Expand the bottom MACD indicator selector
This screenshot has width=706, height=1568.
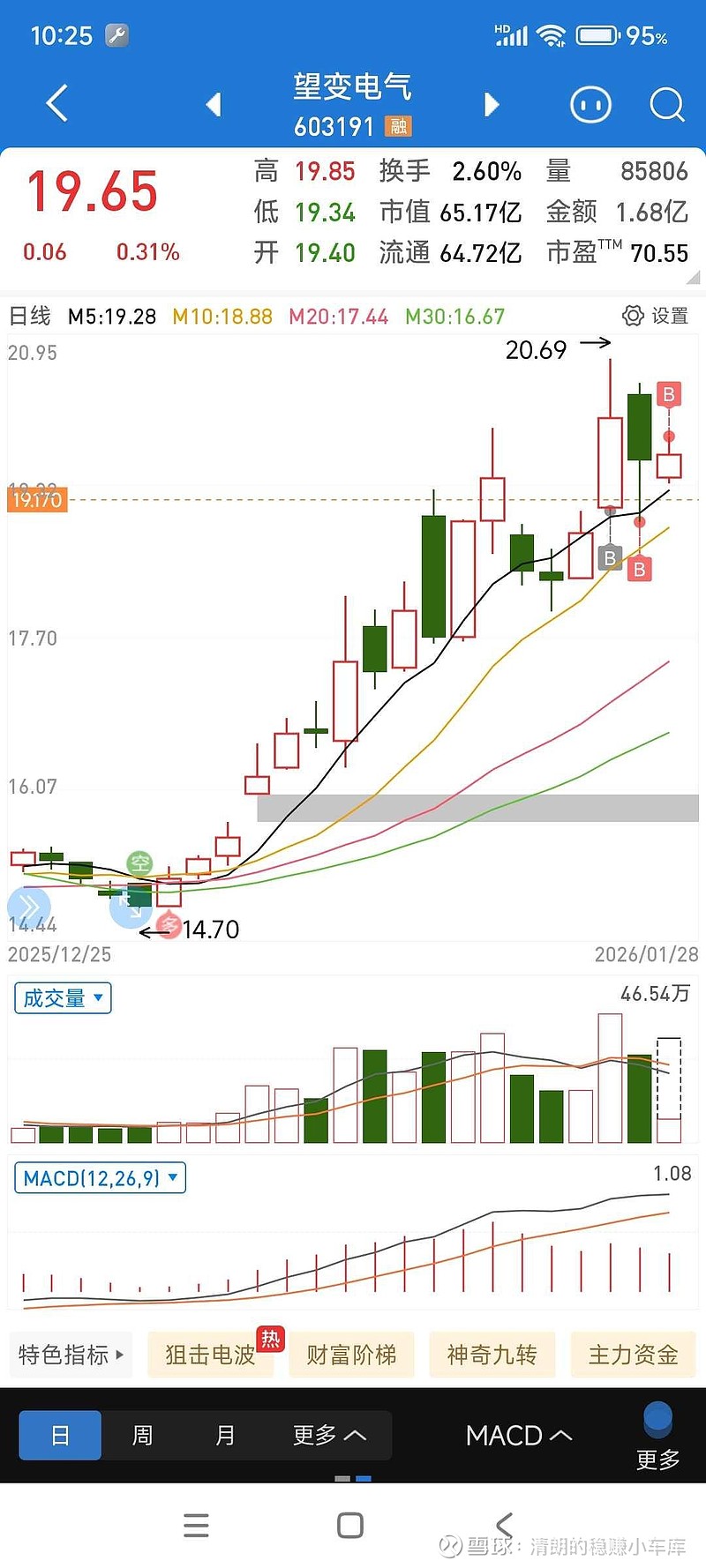point(519,1436)
